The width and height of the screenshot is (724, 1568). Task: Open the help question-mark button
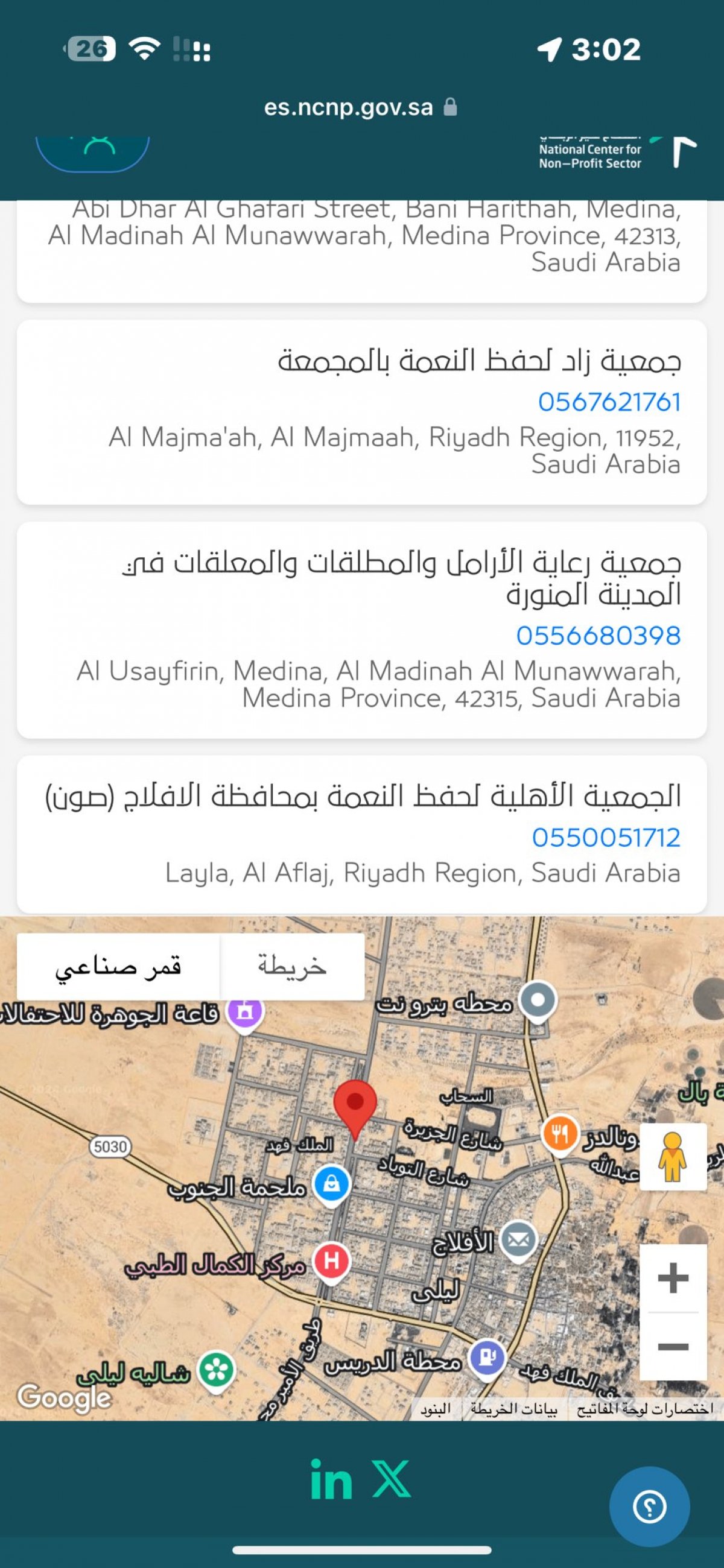649,1507
